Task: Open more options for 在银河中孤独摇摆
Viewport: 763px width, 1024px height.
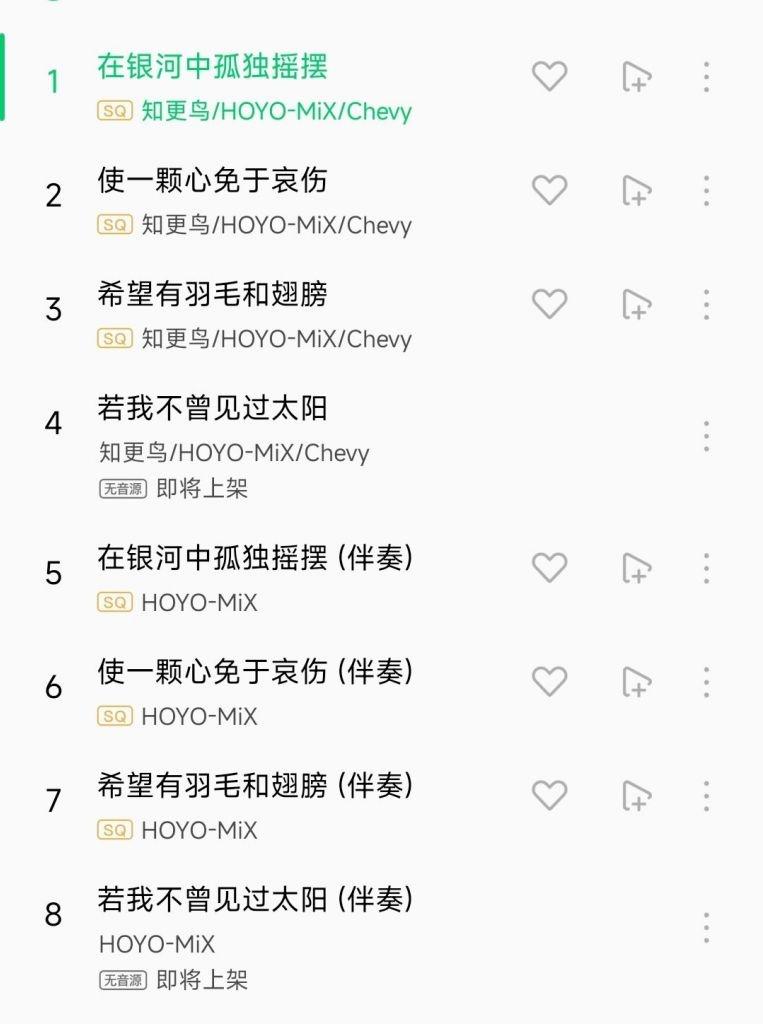Action: tap(706, 77)
